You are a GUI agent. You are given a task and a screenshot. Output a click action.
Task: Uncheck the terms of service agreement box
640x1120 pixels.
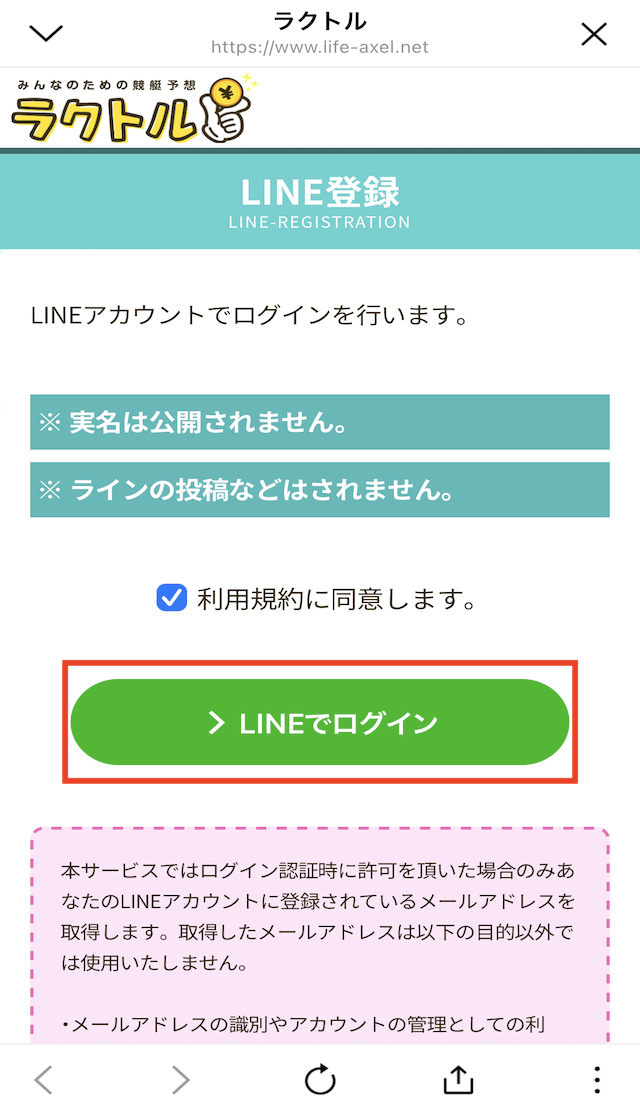[171, 599]
